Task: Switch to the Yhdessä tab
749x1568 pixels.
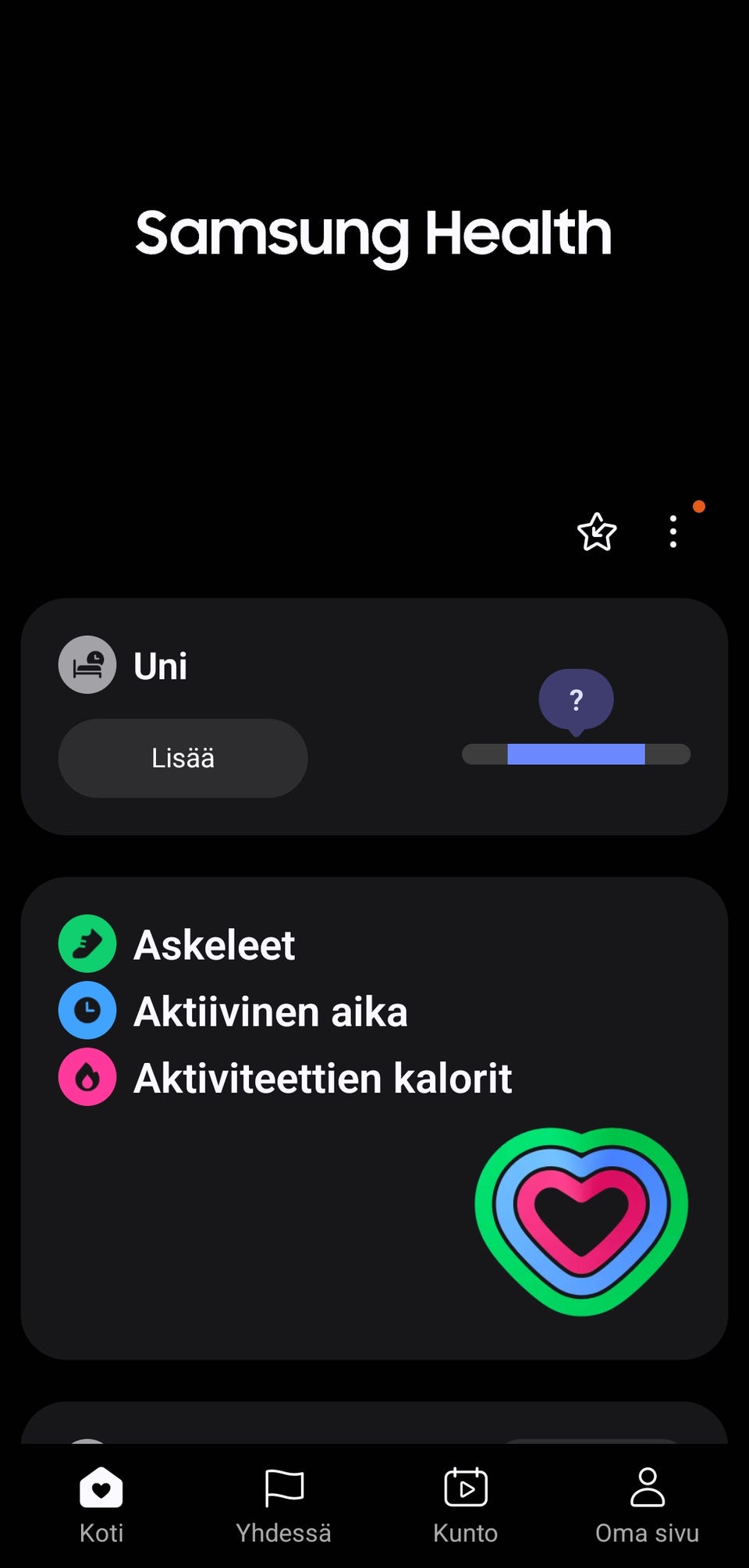Action: [x=285, y=1505]
